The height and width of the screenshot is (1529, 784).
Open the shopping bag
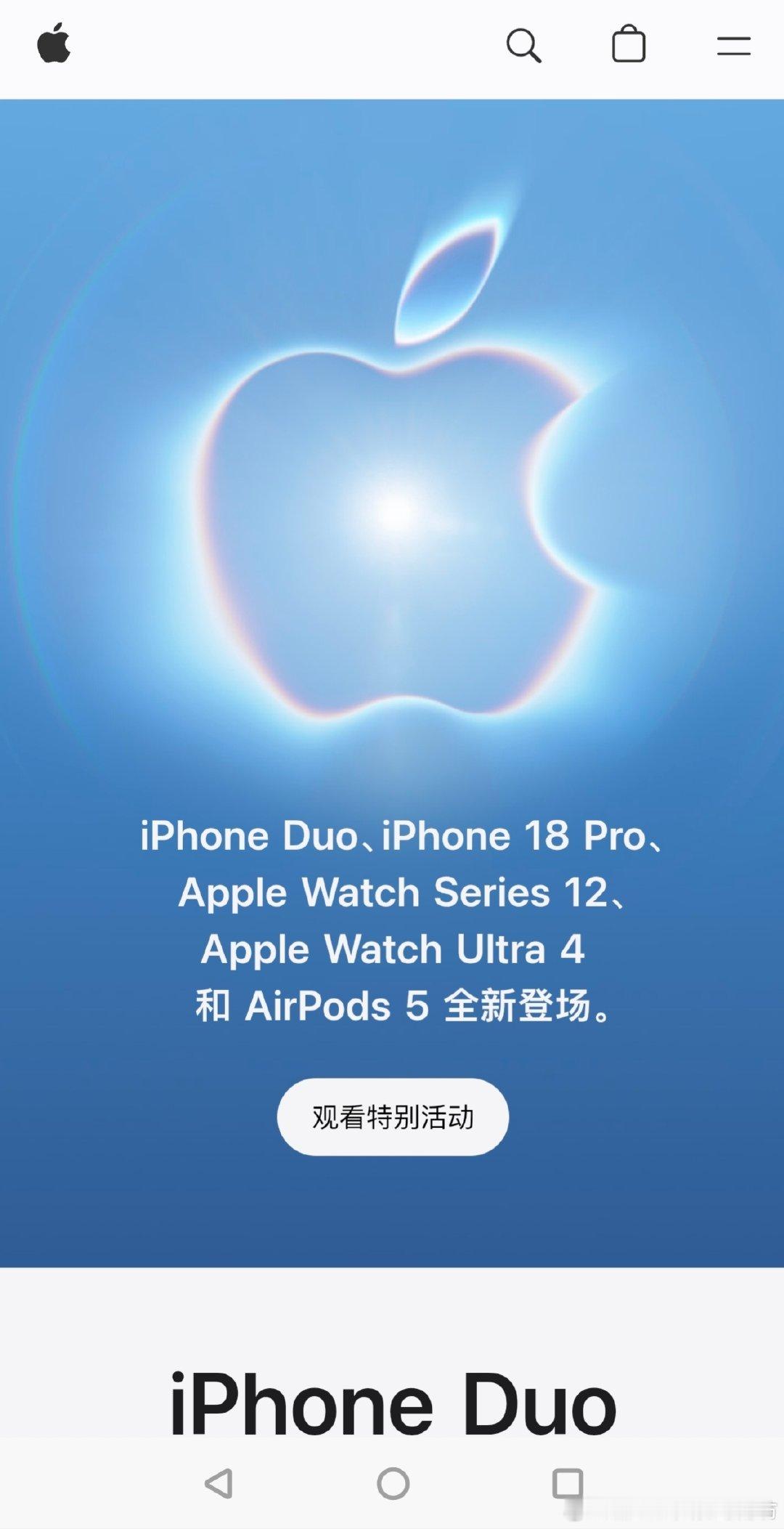(629, 44)
